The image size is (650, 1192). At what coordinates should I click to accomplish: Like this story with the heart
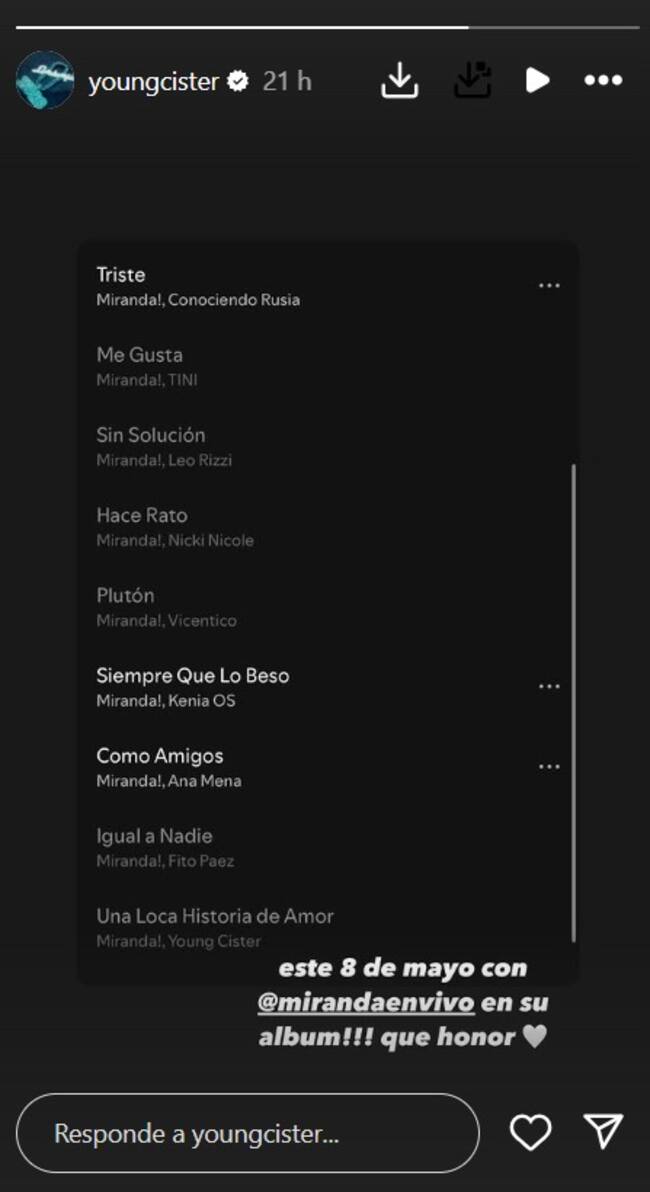530,1132
